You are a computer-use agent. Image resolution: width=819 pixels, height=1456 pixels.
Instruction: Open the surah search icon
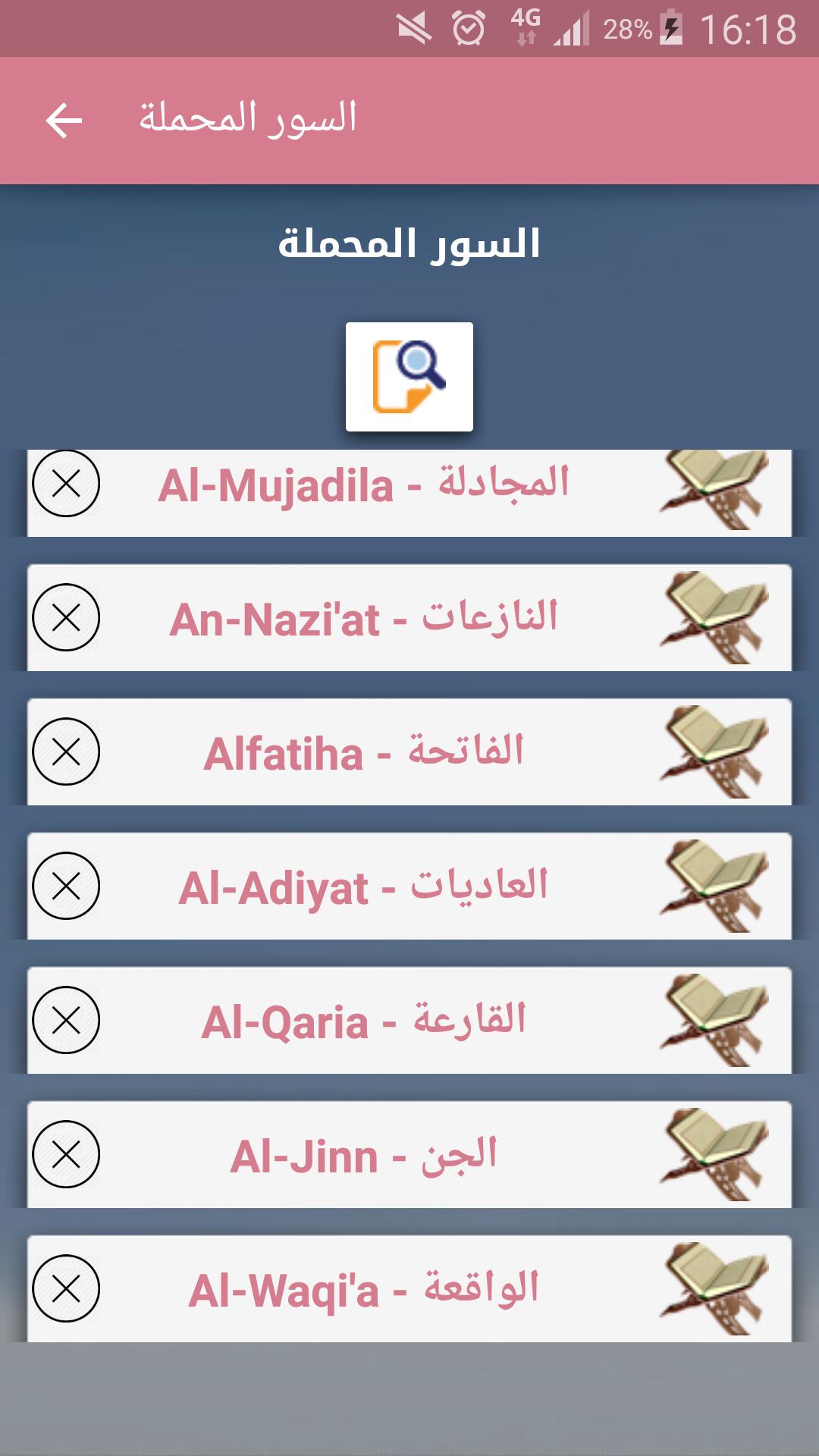point(409,377)
